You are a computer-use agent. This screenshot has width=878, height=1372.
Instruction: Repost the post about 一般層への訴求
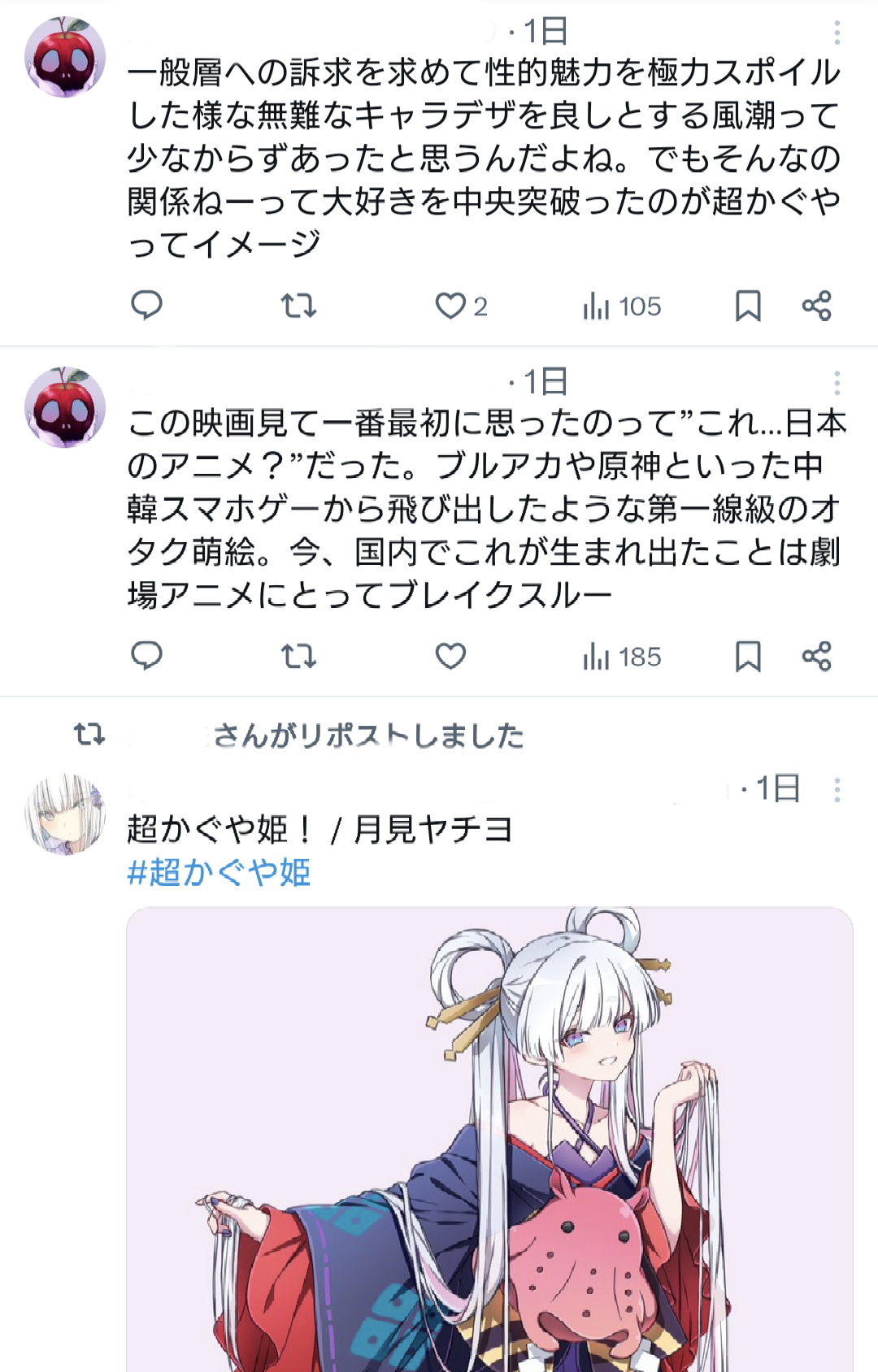pyautogui.click(x=298, y=306)
